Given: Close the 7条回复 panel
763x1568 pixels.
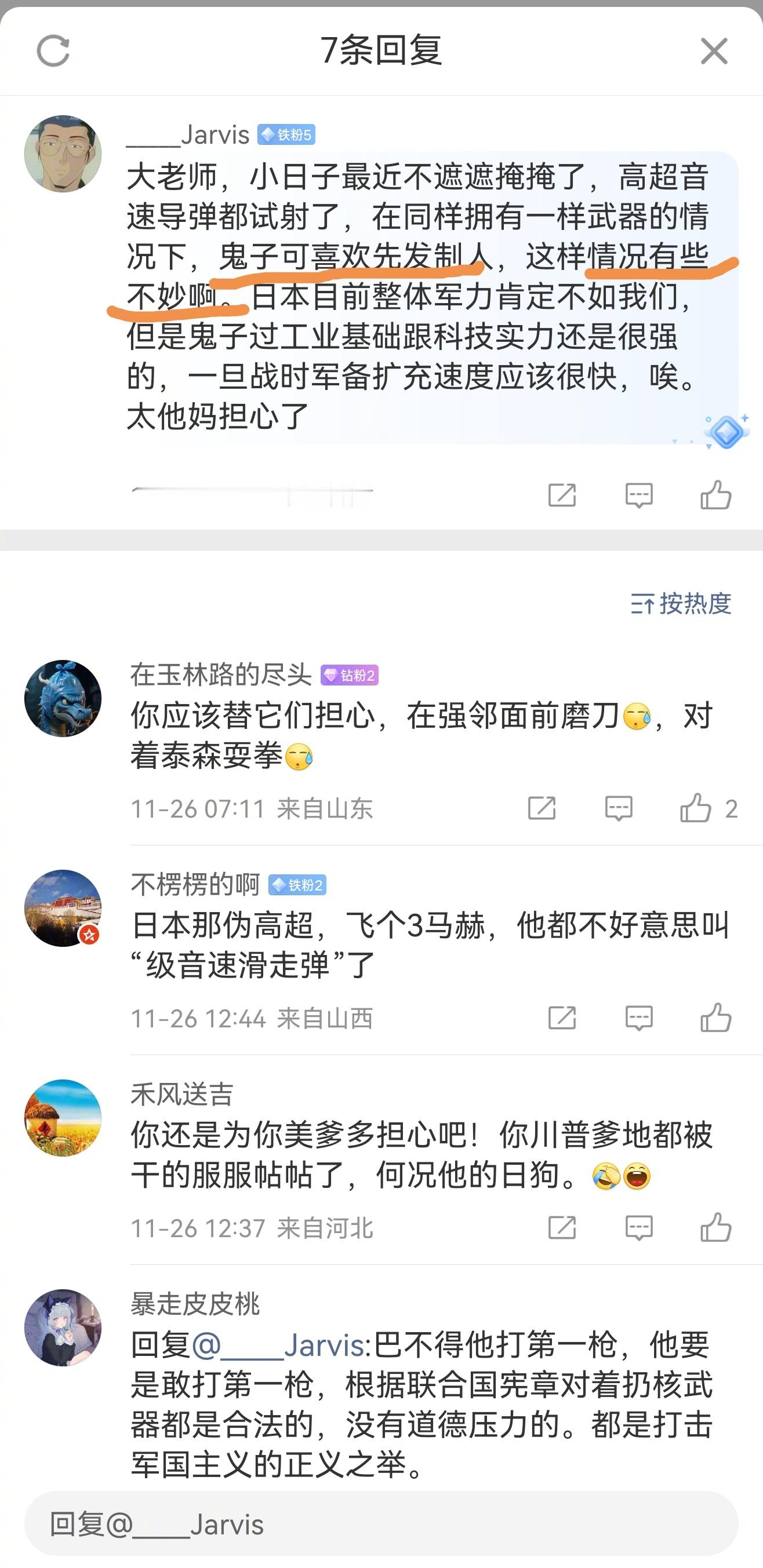Looking at the screenshot, I should click(x=714, y=51).
